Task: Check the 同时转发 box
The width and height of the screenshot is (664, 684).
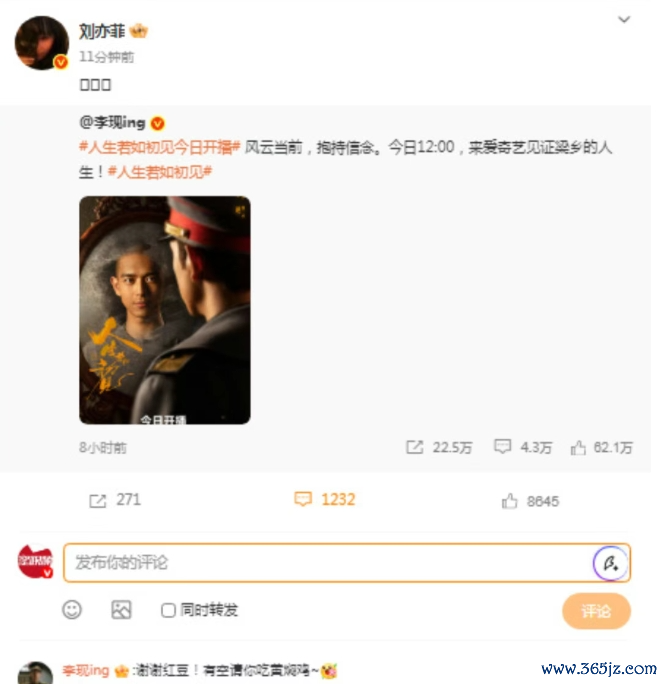Action: click(x=168, y=610)
